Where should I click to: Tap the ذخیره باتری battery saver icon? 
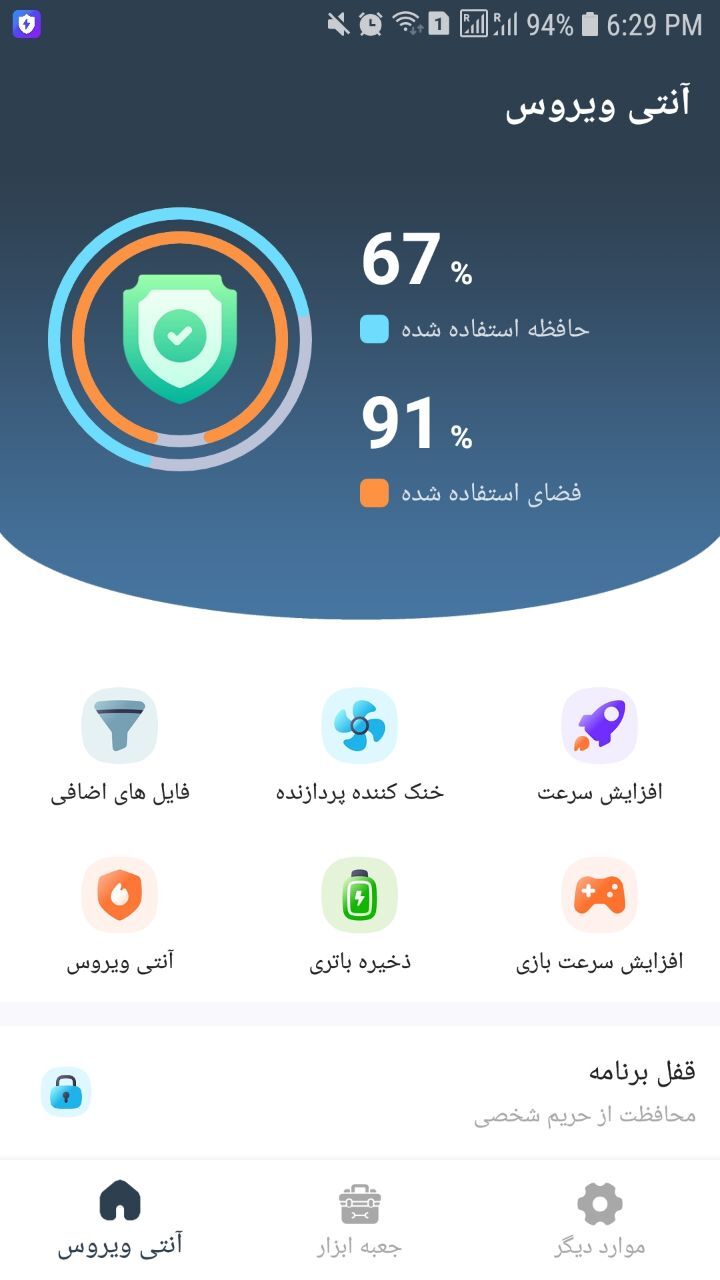[x=359, y=895]
